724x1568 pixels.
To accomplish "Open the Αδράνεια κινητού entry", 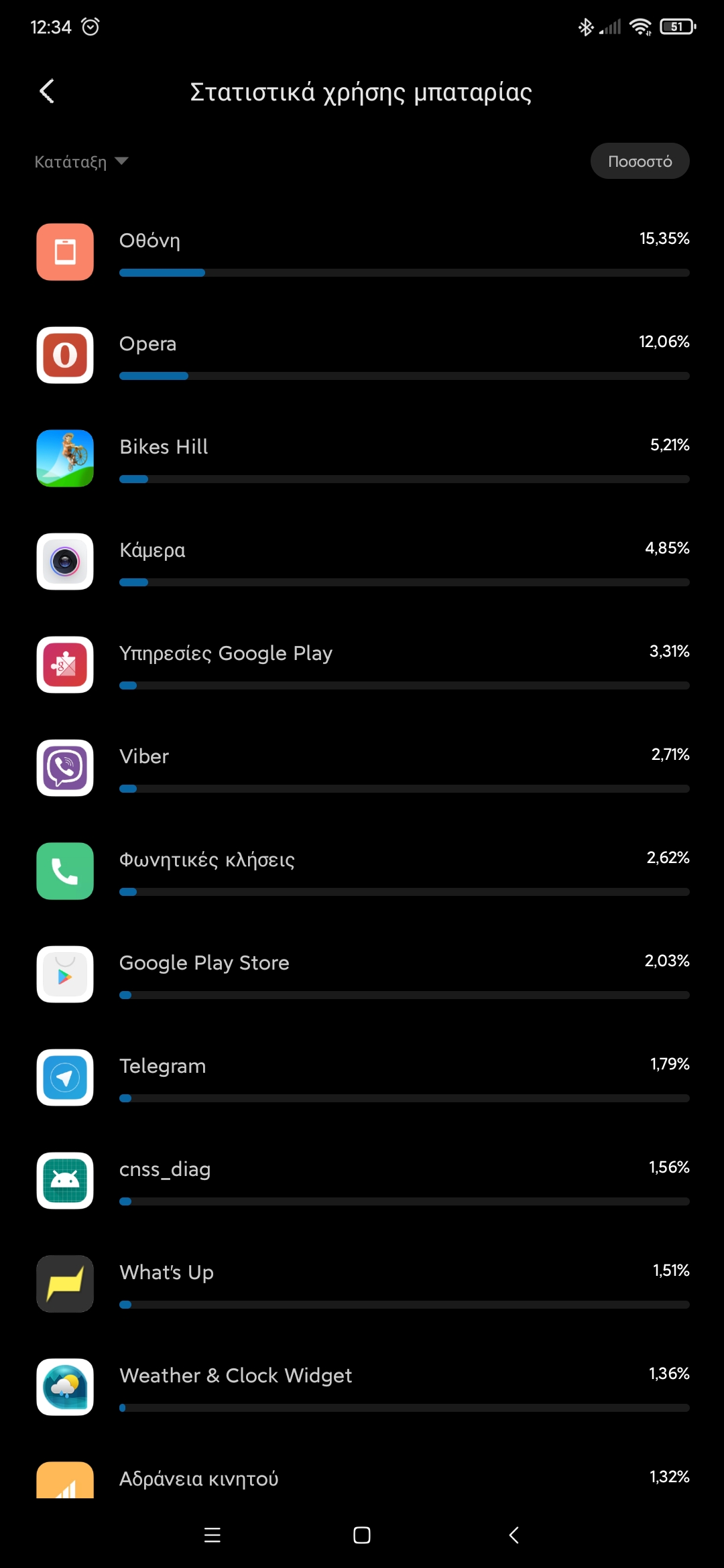I will (362, 1480).
